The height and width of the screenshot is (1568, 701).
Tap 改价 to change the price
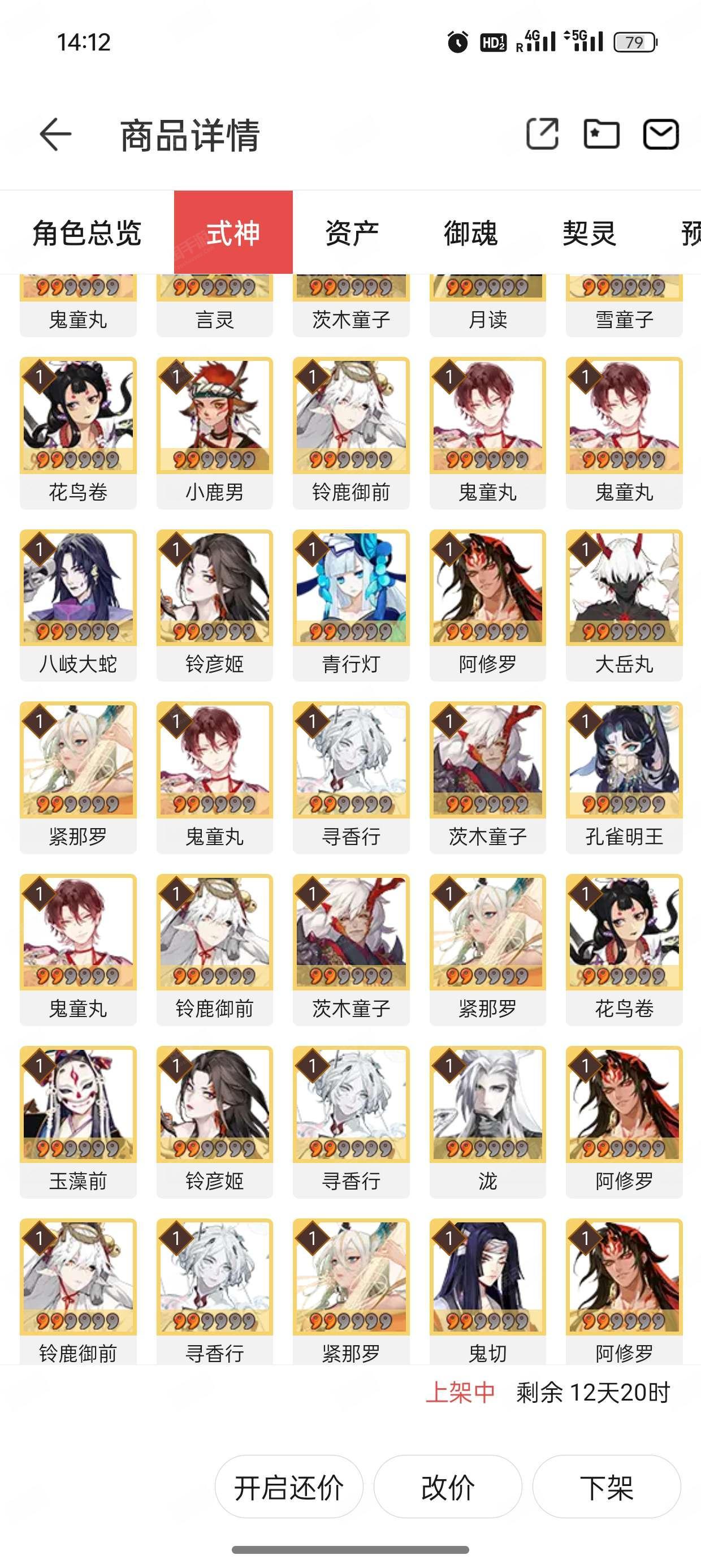(448, 1487)
